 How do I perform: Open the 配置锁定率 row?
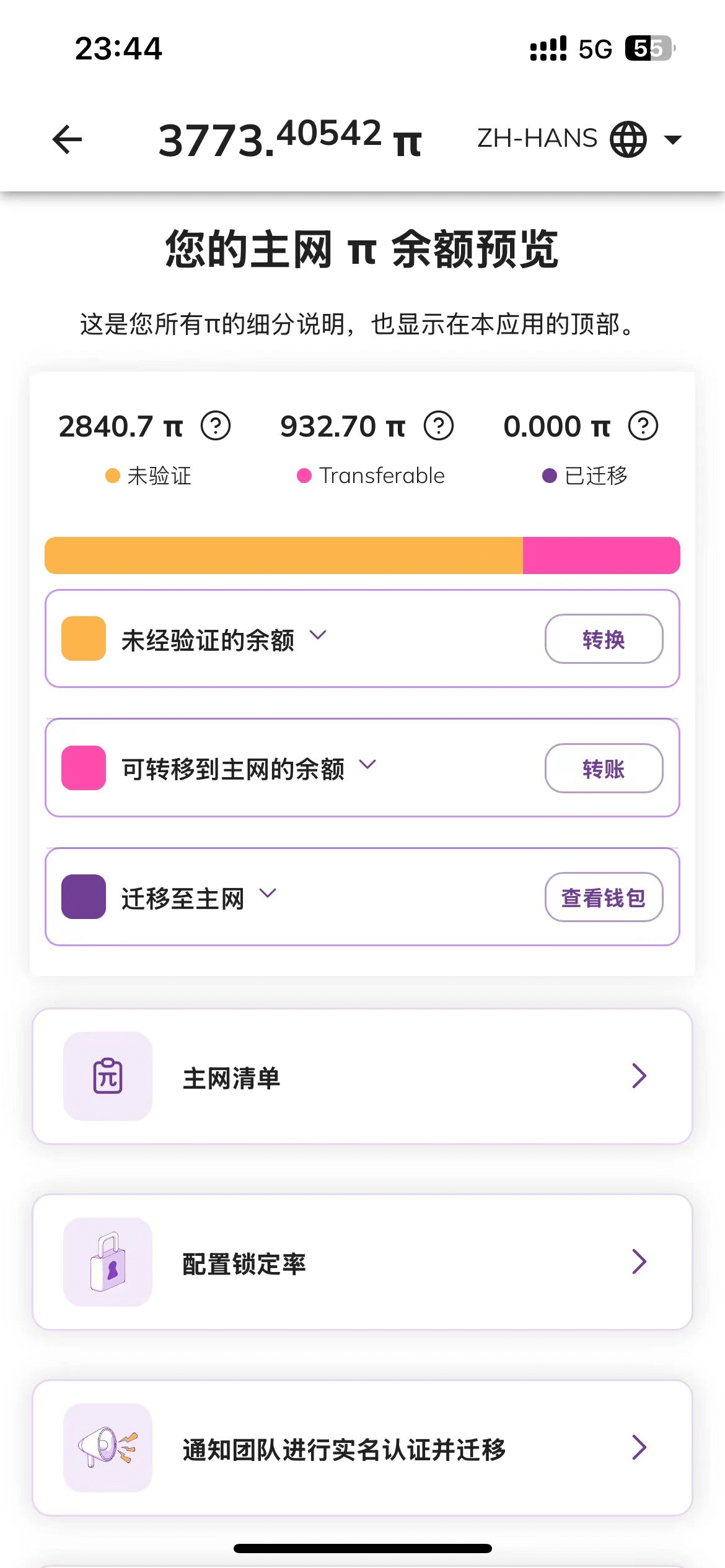click(362, 1262)
